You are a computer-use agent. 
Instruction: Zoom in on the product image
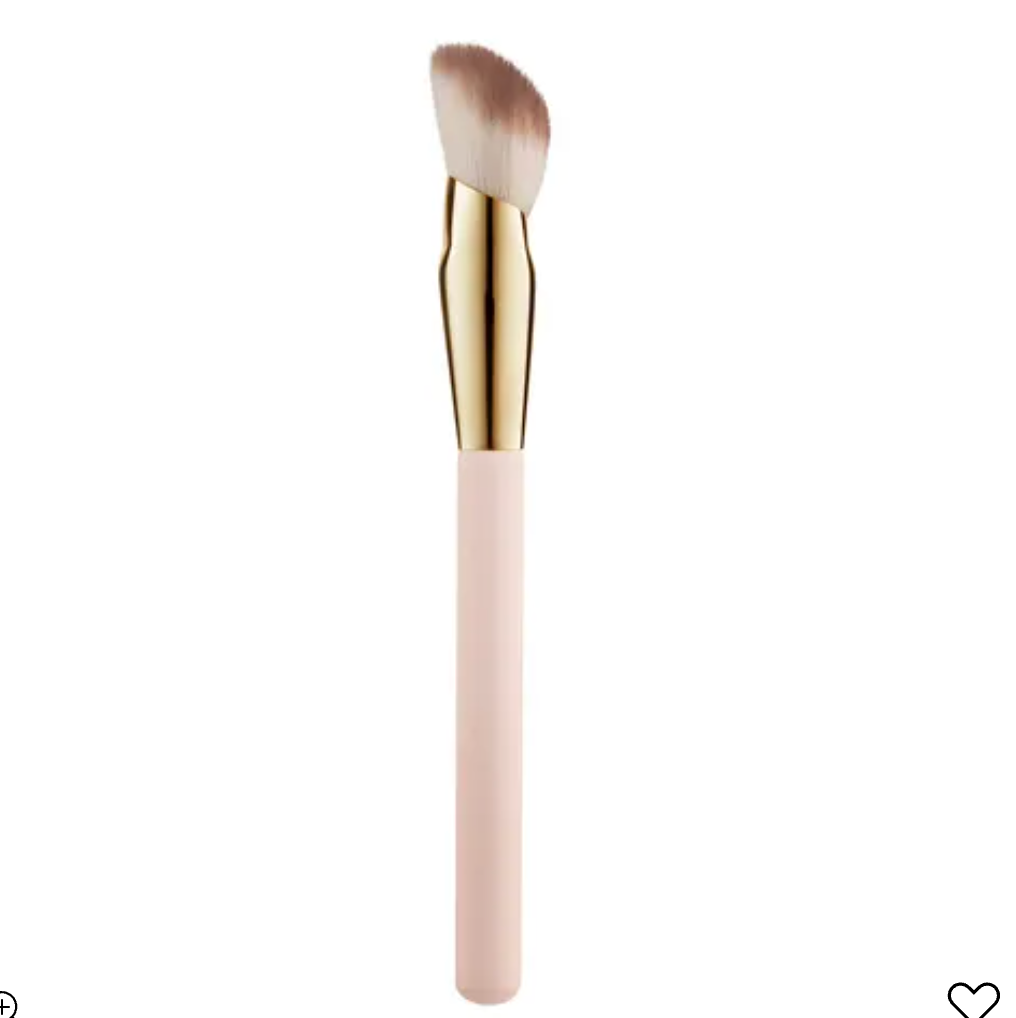pyautogui.click(x=7, y=1004)
